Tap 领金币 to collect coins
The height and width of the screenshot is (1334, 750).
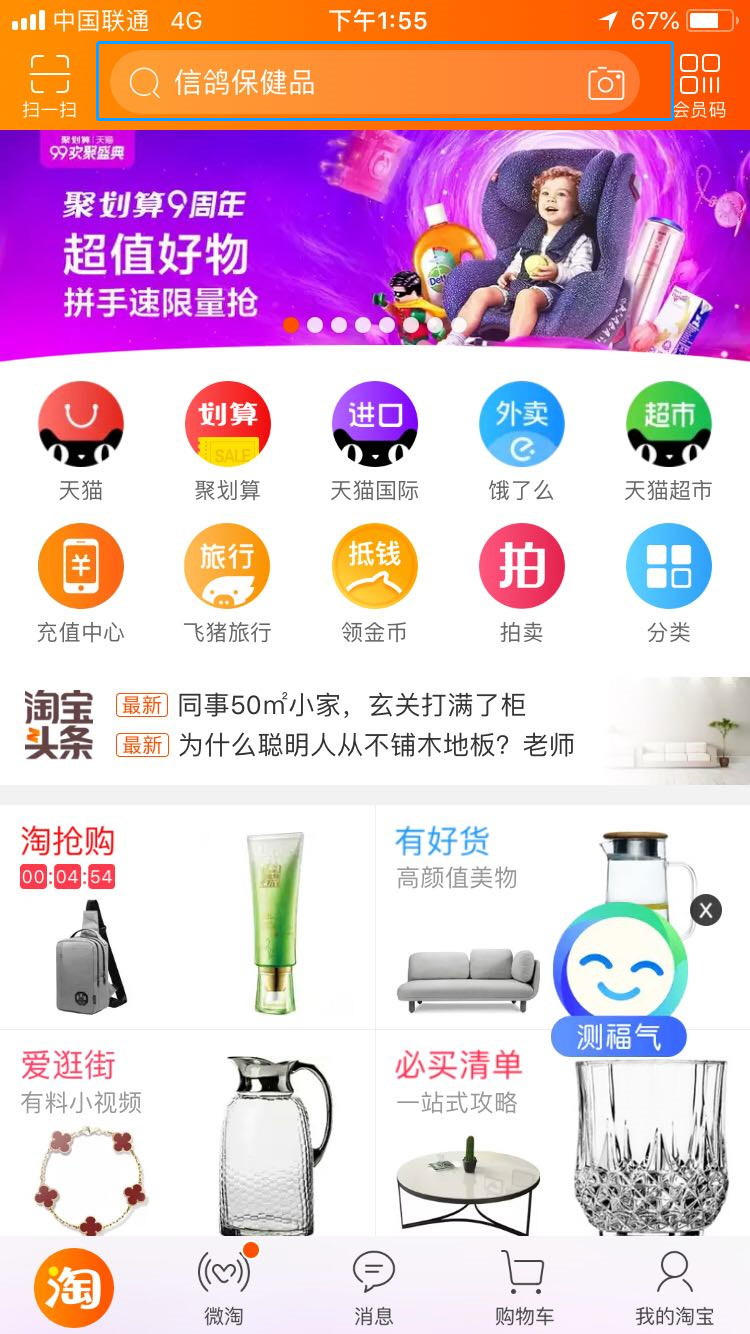click(375, 582)
